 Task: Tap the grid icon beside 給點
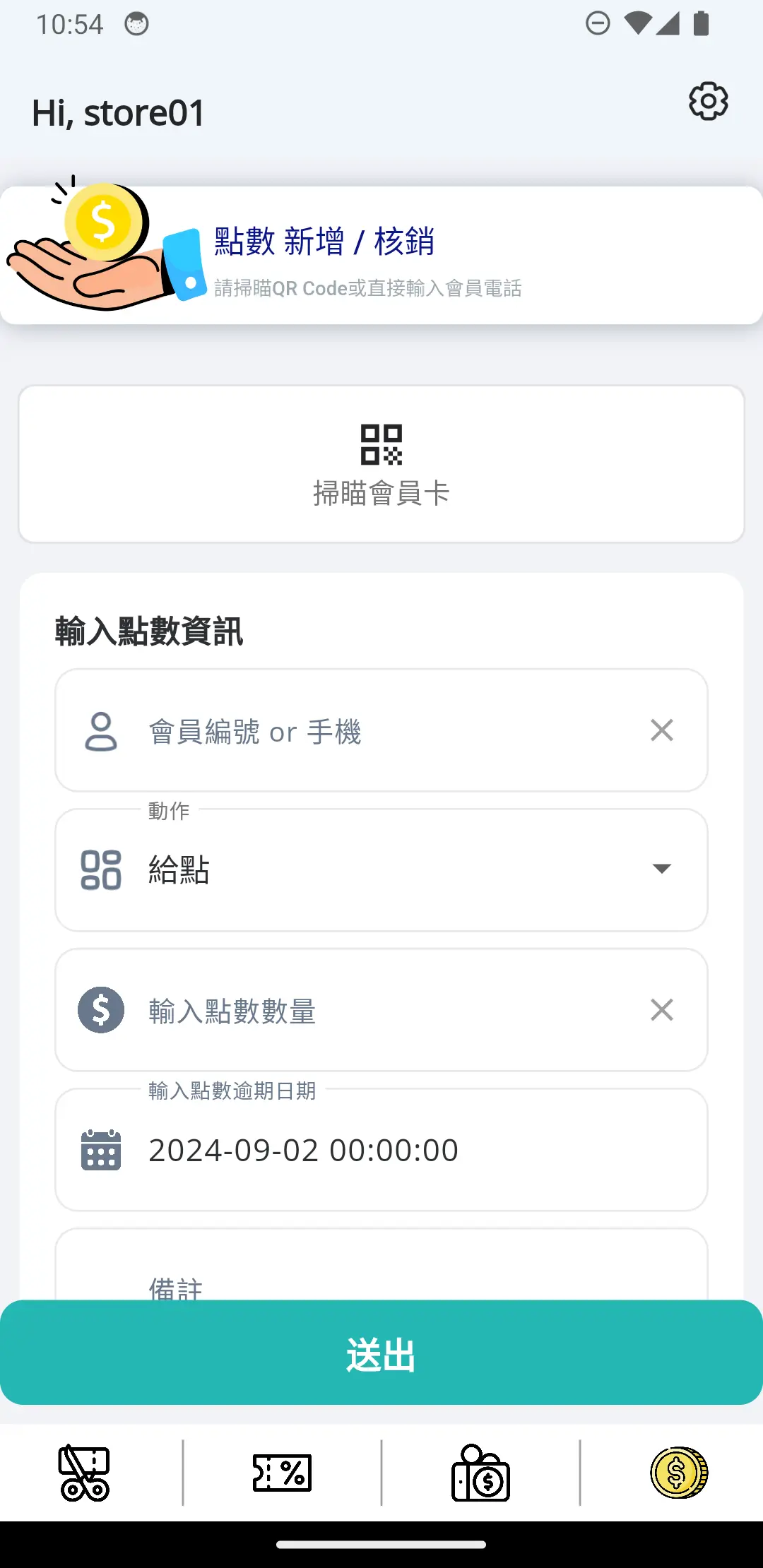[x=101, y=870]
